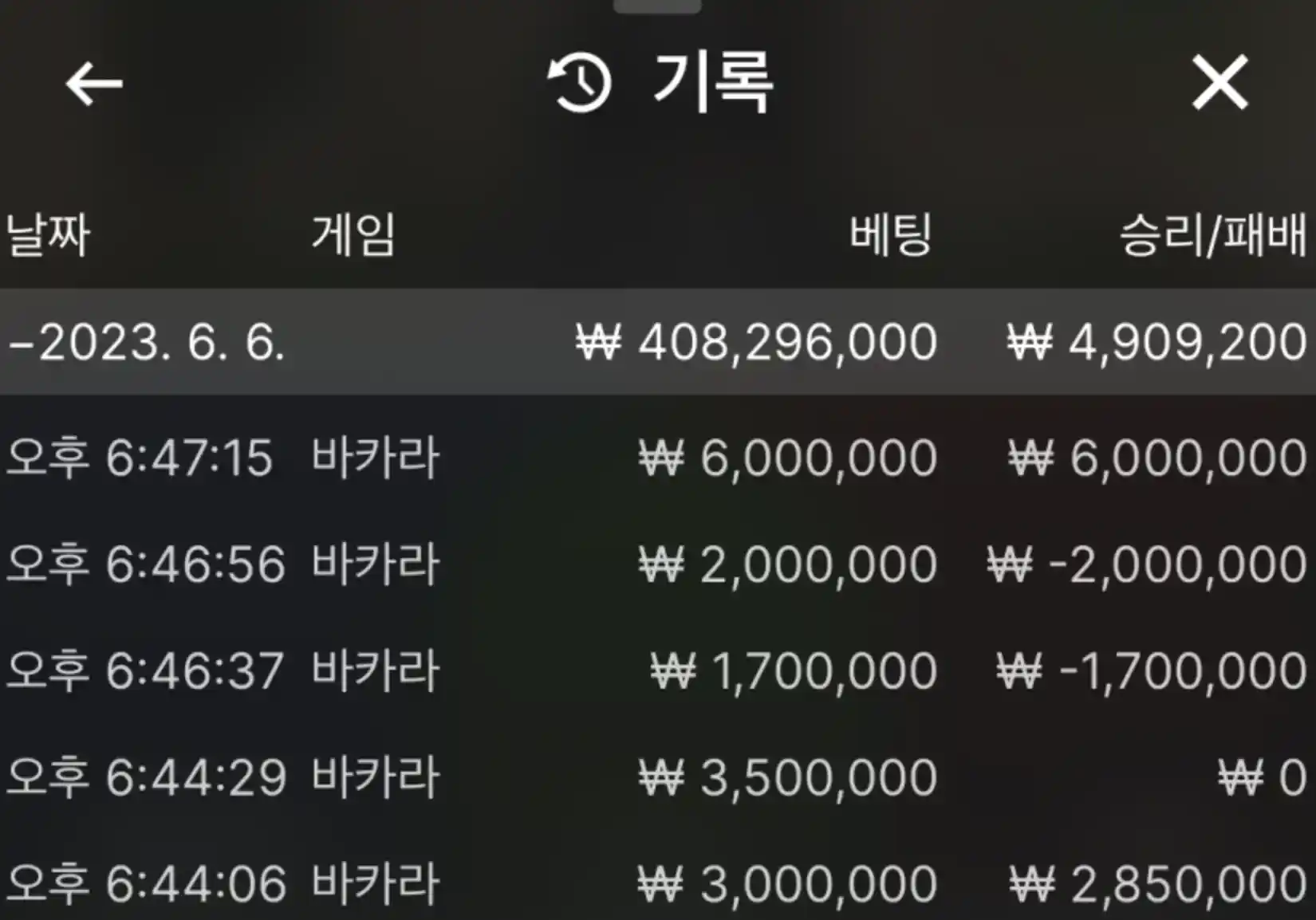Close the 기록 history panel
Screen dimensions: 1316x920
point(1219,83)
